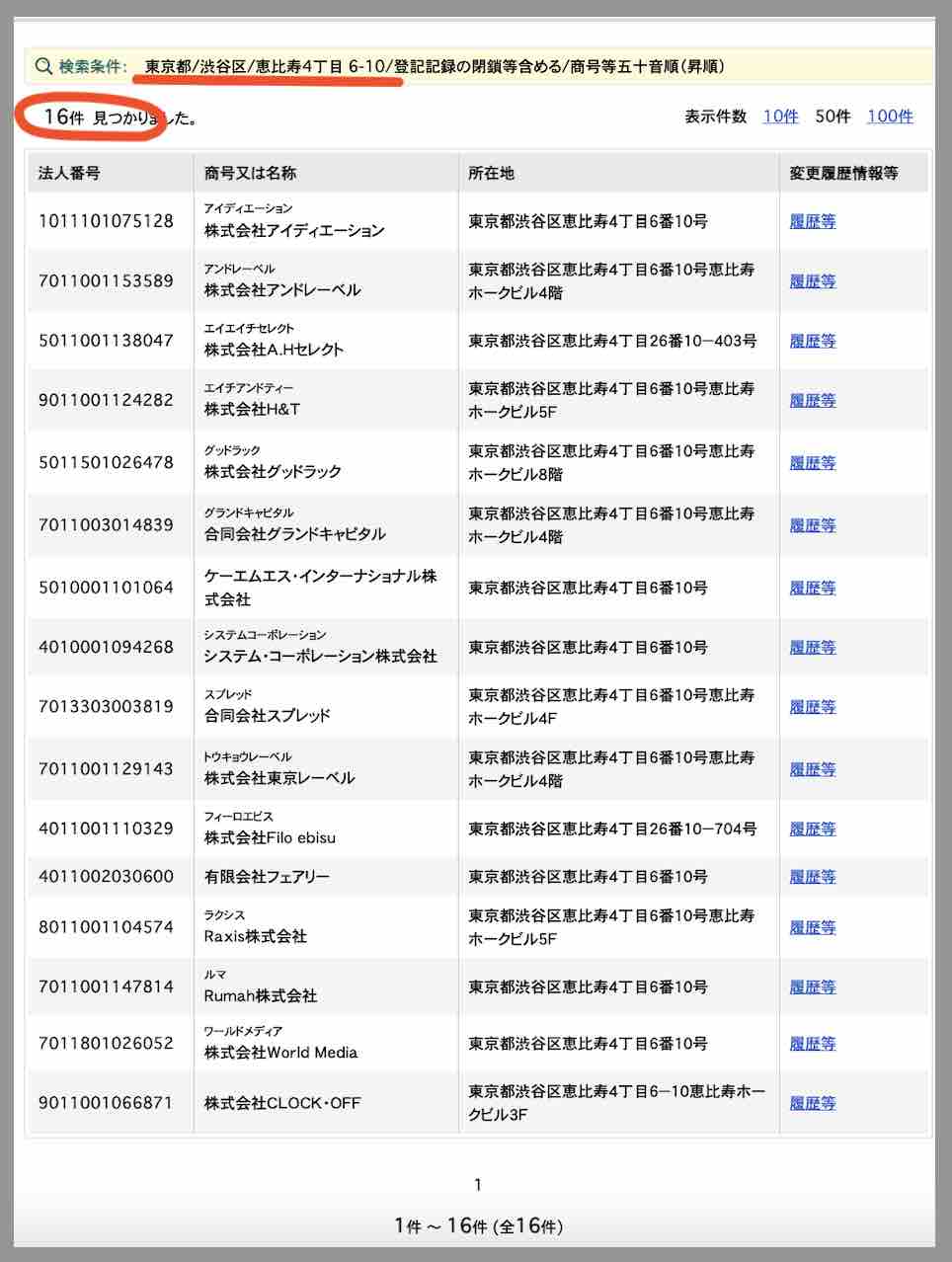952x1262 pixels.
Task: View change history of 合同会社スプレッド
Action: (812, 707)
